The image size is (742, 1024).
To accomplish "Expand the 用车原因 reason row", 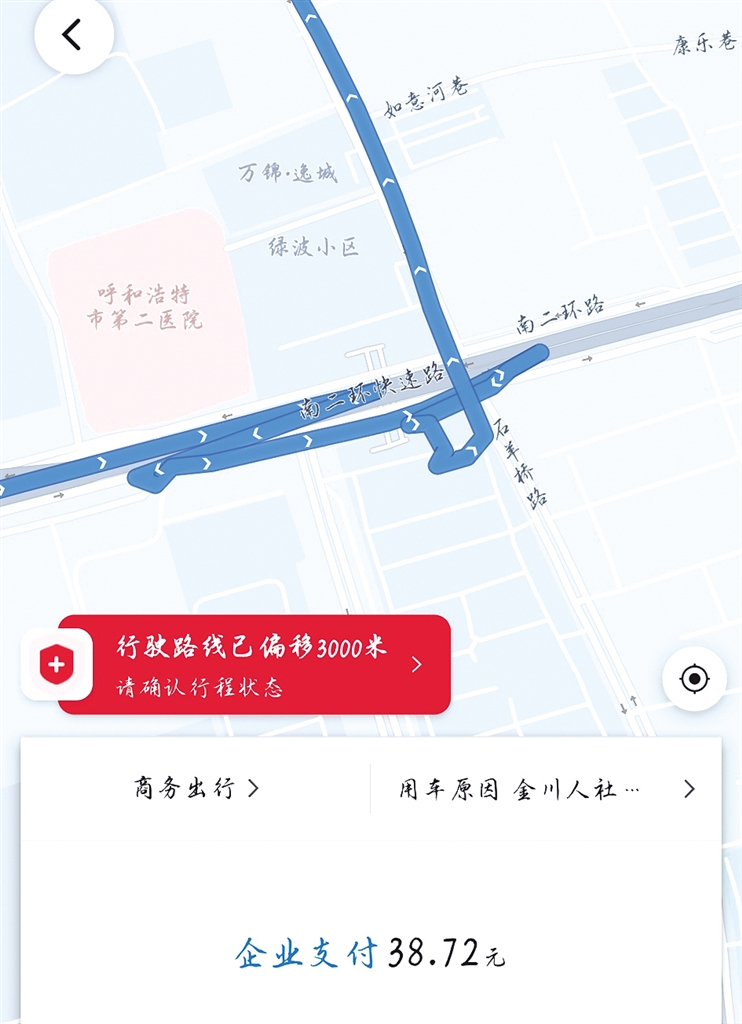I will [546, 789].
